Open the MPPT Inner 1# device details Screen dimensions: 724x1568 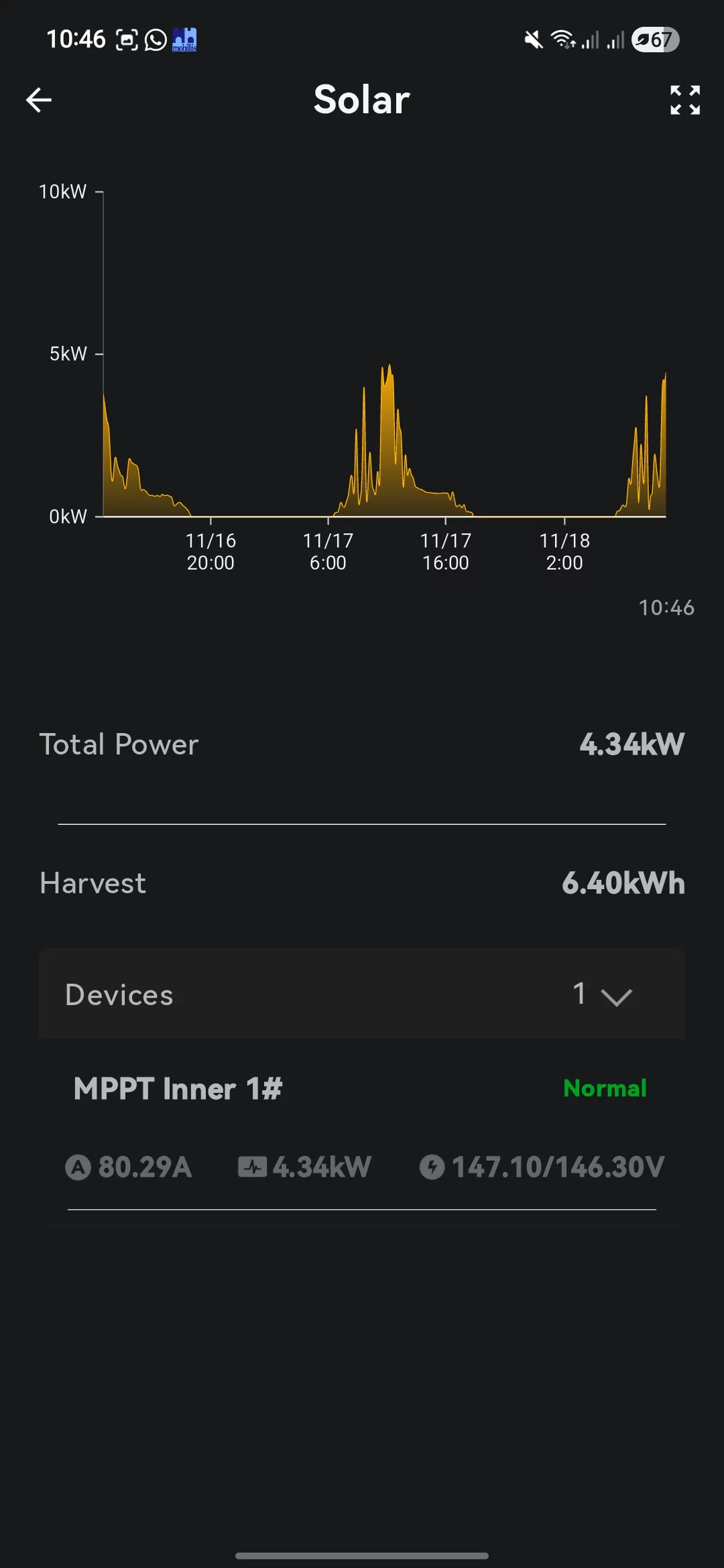(x=178, y=1089)
